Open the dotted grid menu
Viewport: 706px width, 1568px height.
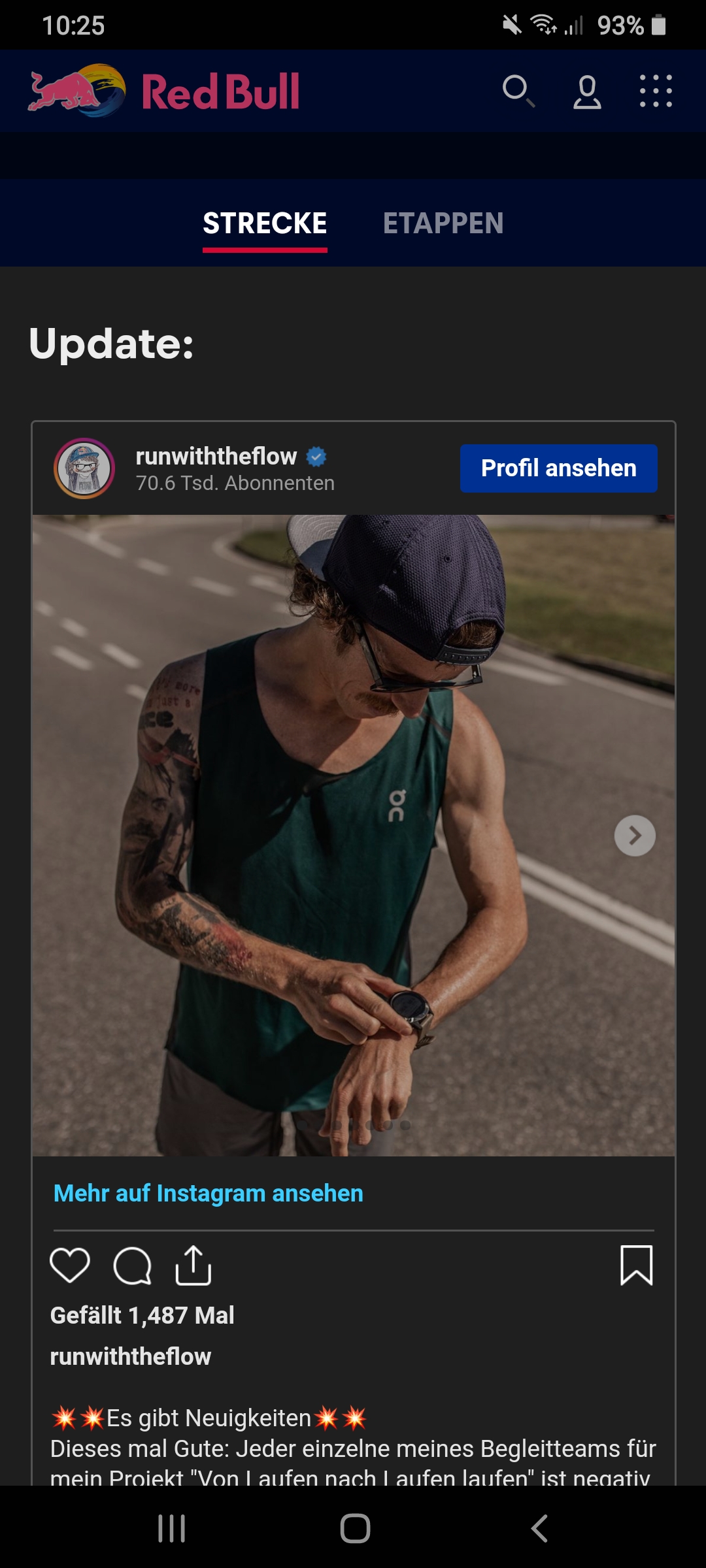pos(656,91)
